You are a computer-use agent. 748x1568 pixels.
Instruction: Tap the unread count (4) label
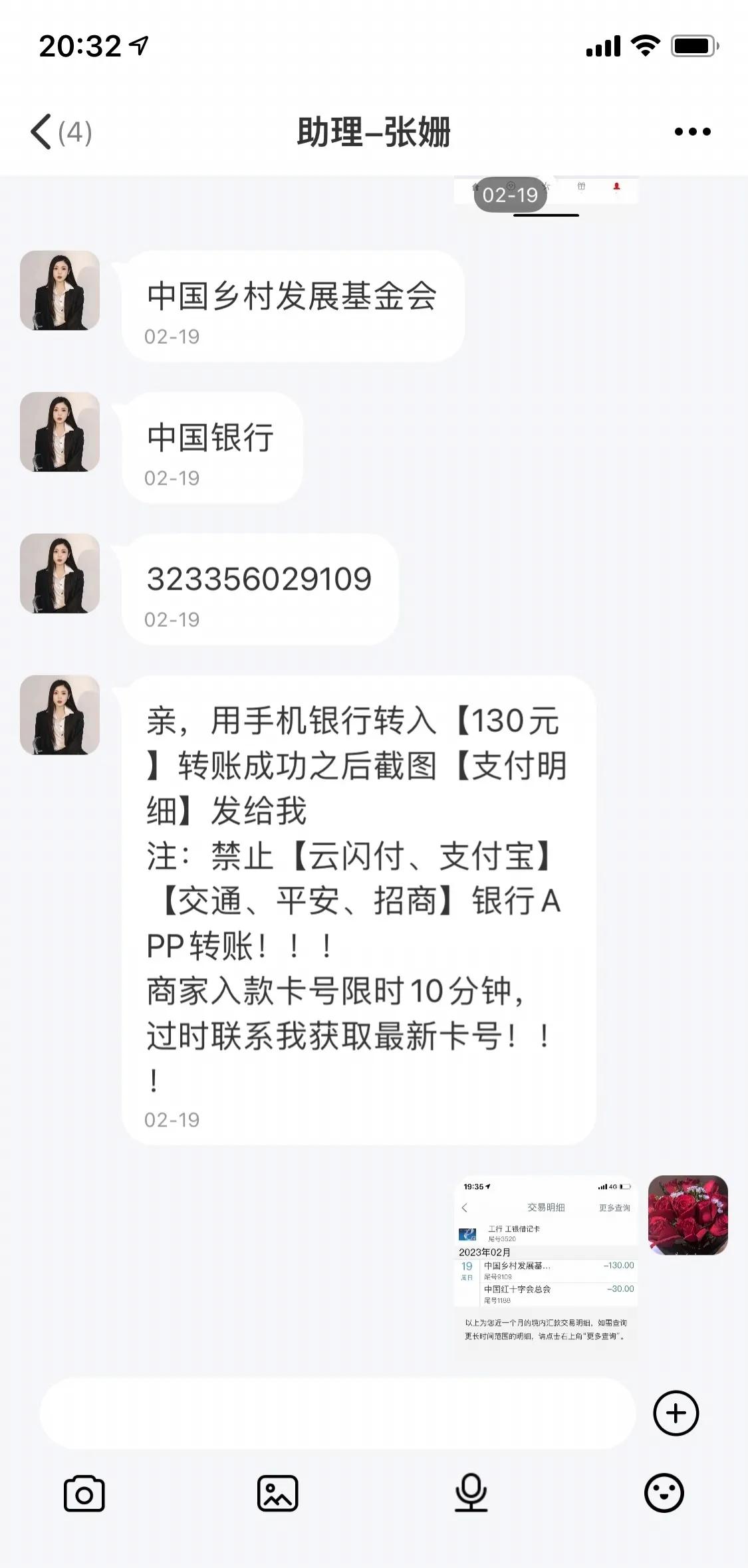pos(75,132)
